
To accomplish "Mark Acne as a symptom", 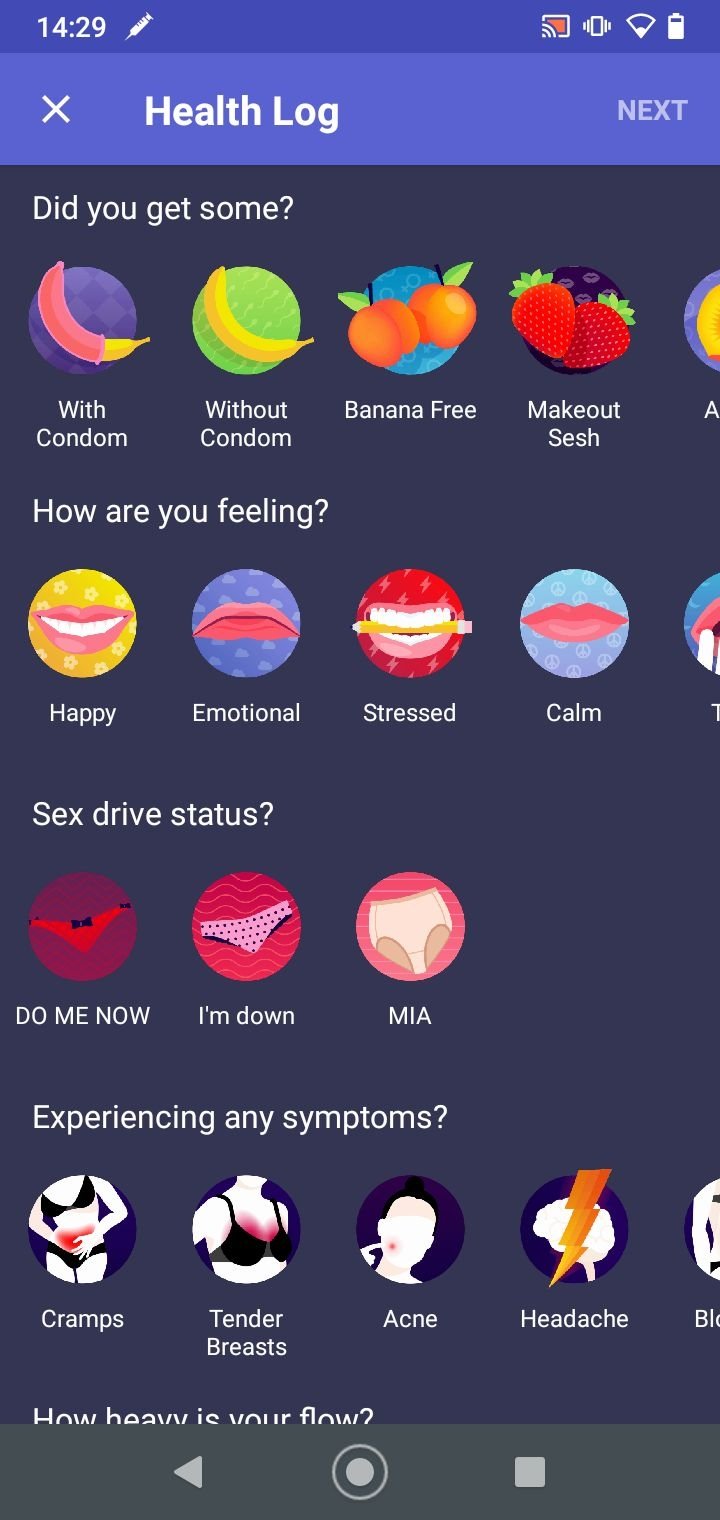I will (x=410, y=1229).
